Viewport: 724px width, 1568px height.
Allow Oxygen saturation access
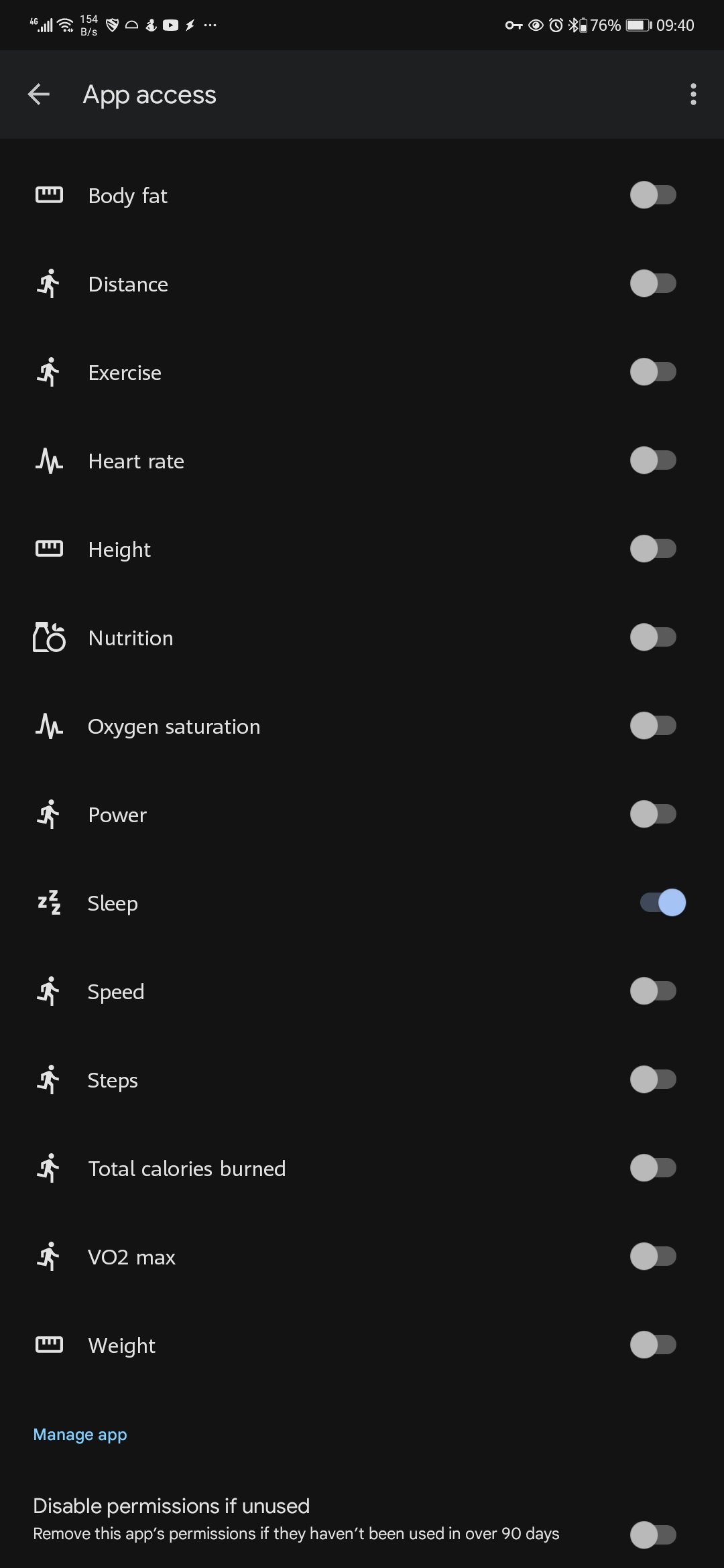coord(653,726)
